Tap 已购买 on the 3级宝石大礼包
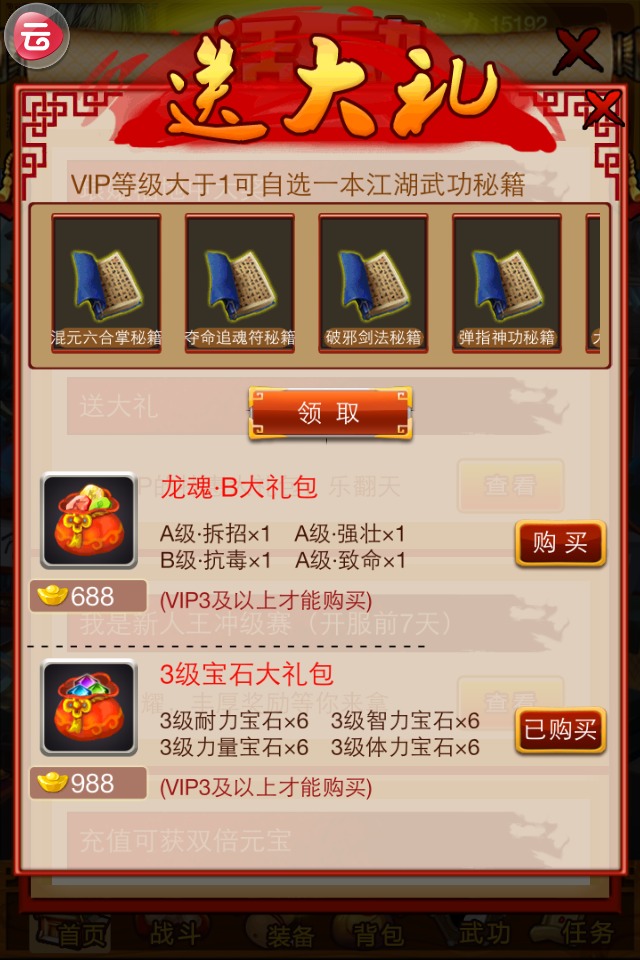Screen dimensions: 640x960 [x=560, y=730]
